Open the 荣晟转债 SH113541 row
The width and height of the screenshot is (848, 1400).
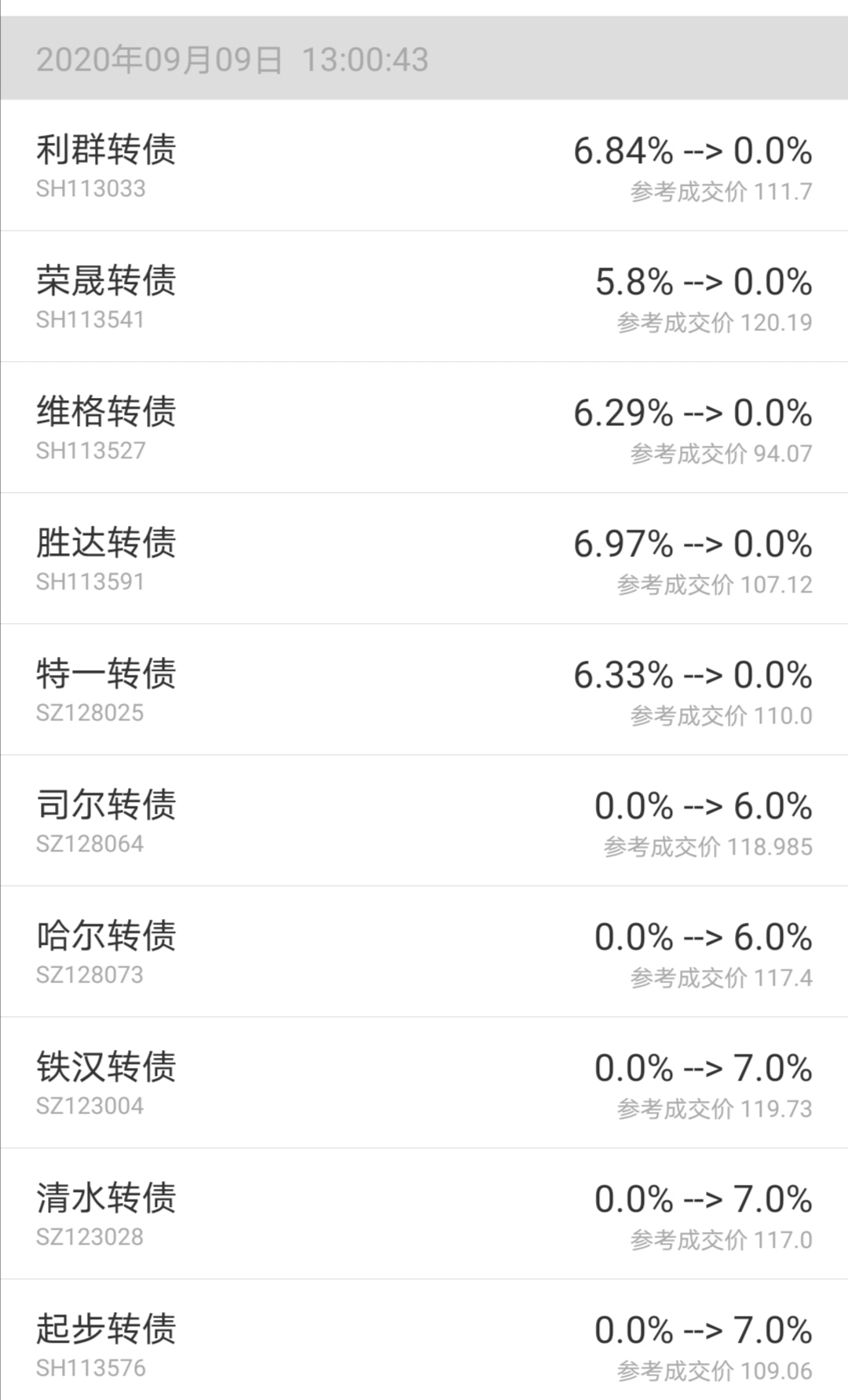(424, 296)
